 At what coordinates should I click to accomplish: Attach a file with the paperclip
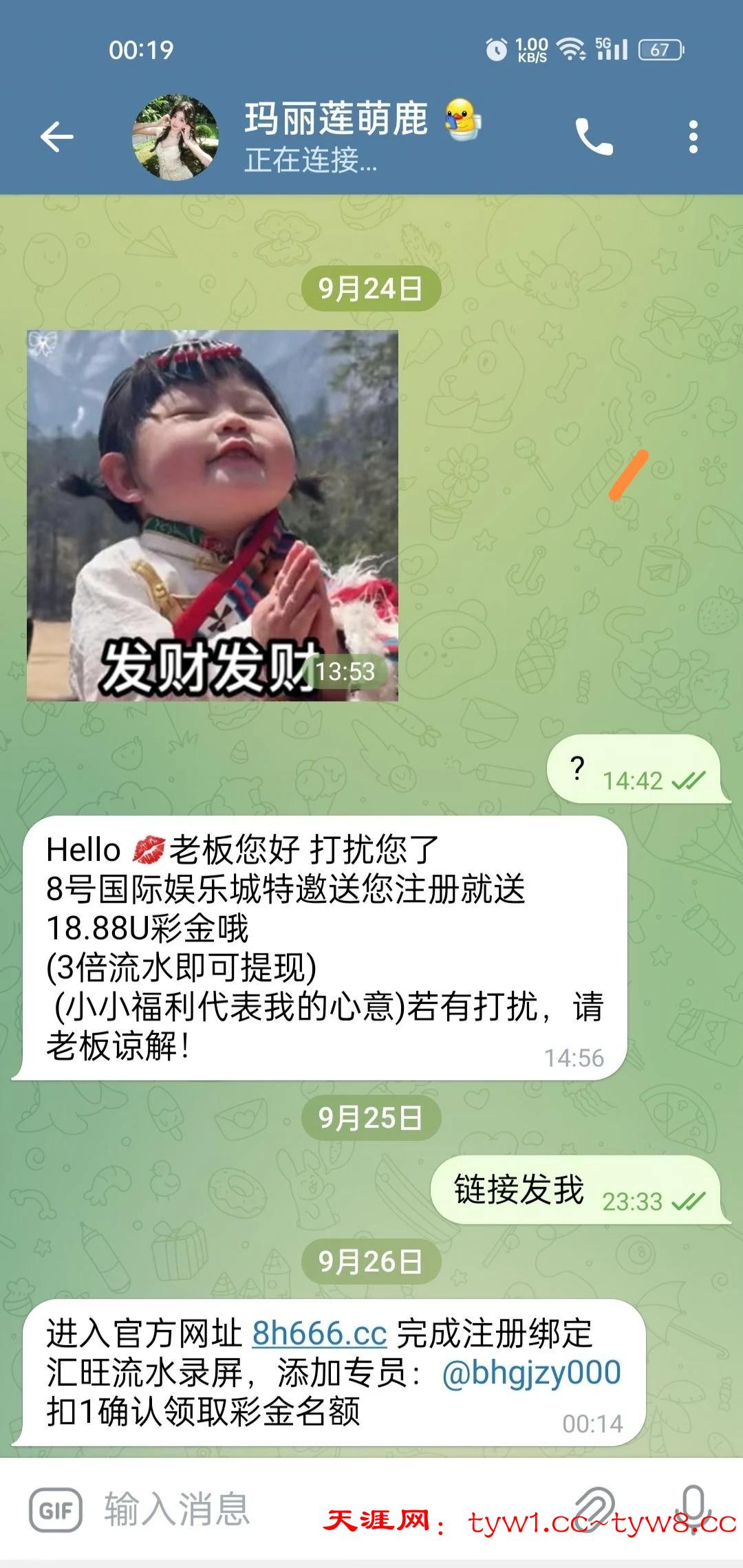pyautogui.click(x=595, y=1509)
